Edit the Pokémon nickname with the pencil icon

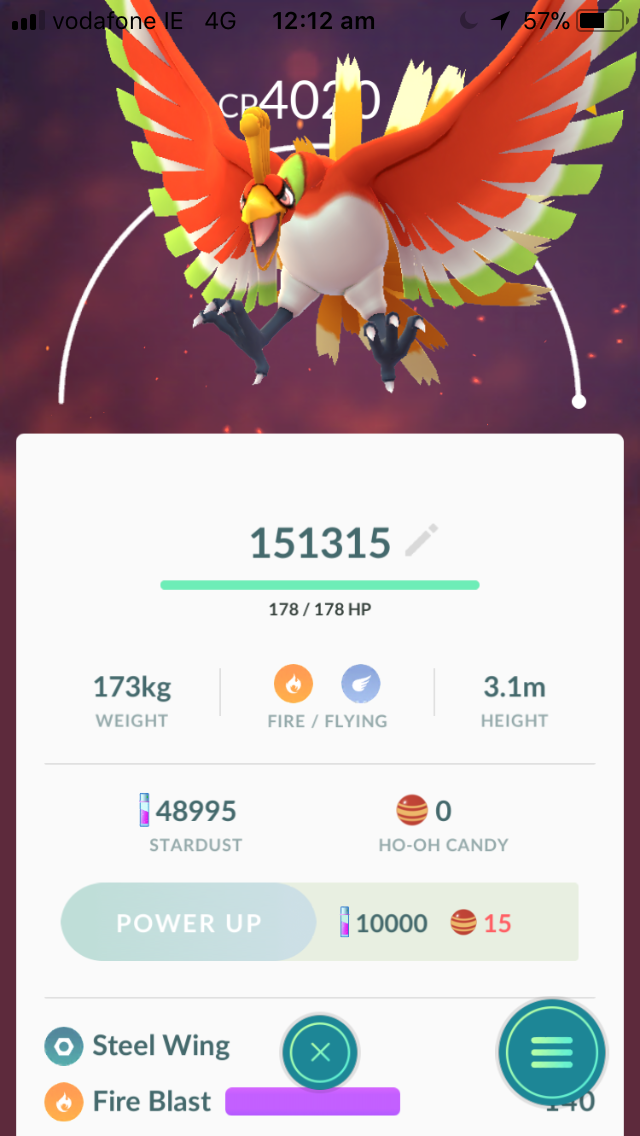coord(422,540)
